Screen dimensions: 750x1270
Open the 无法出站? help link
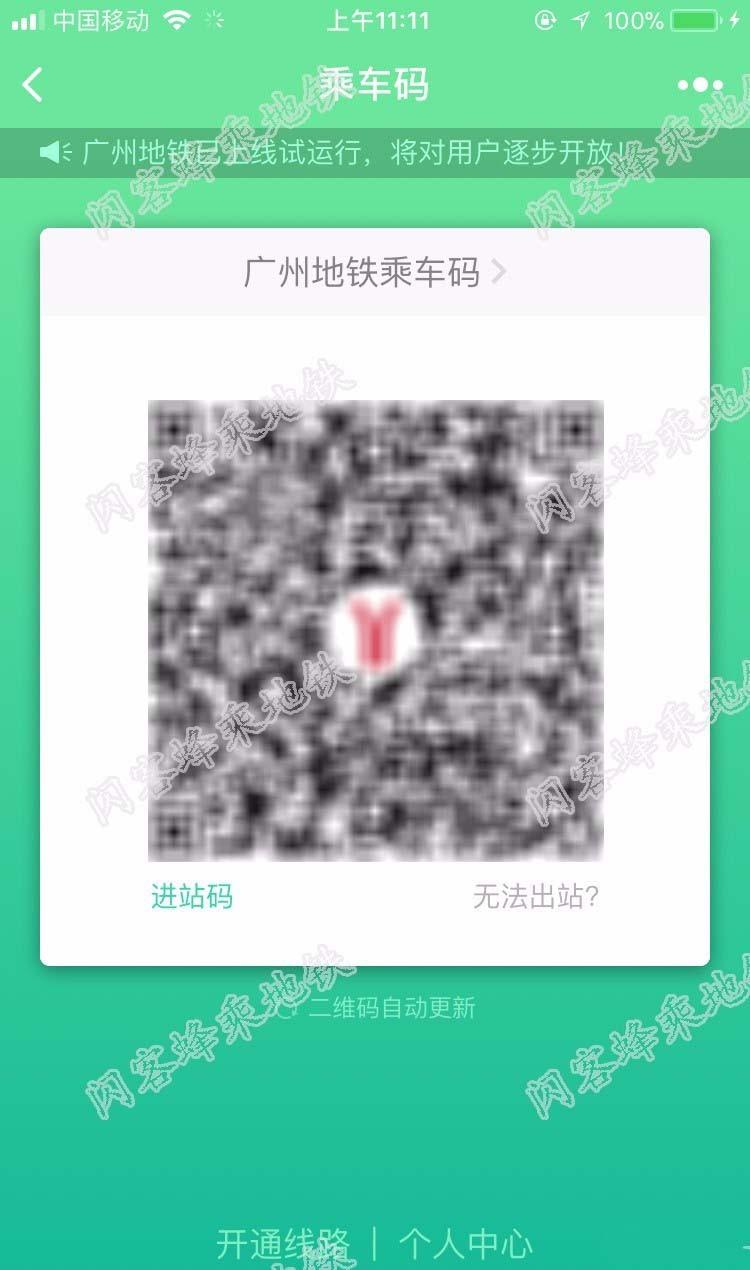pyautogui.click(x=536, y=898)
